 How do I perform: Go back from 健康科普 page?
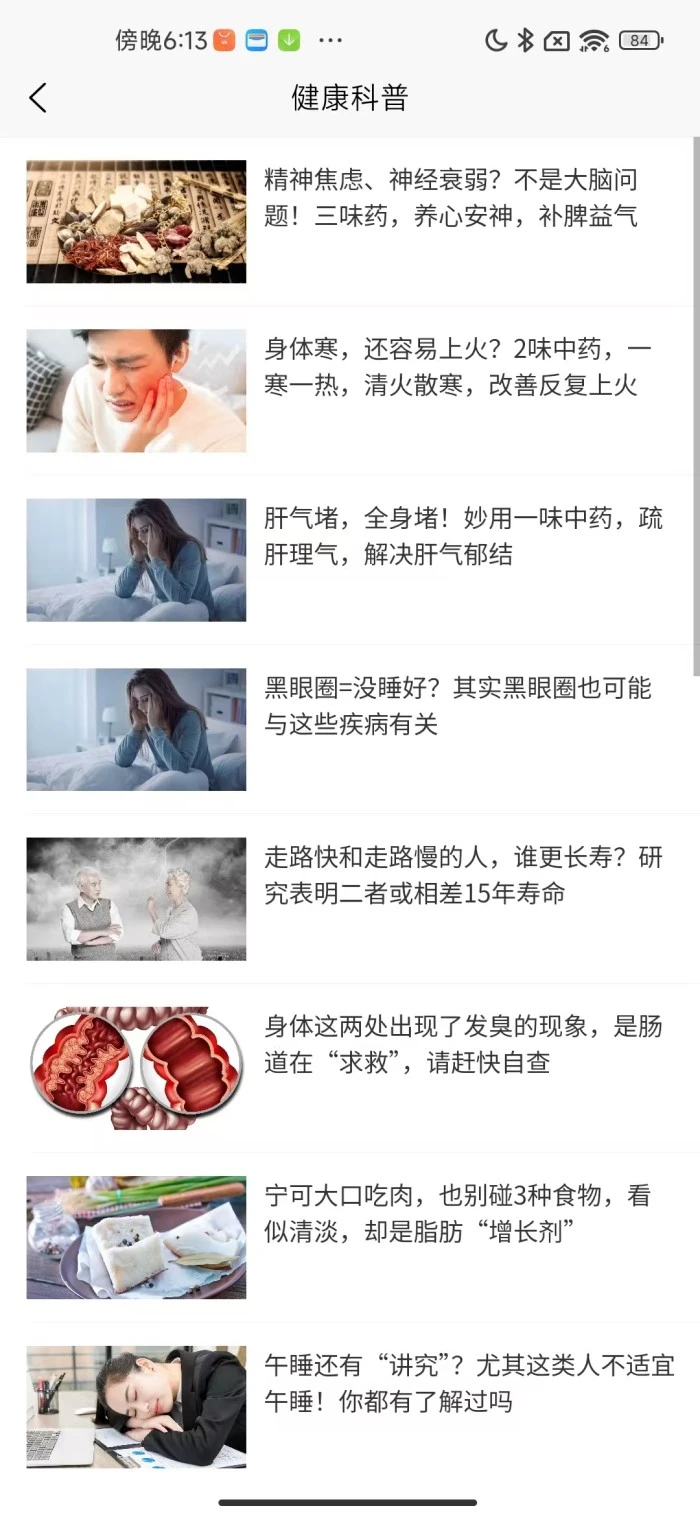(38, 98)
